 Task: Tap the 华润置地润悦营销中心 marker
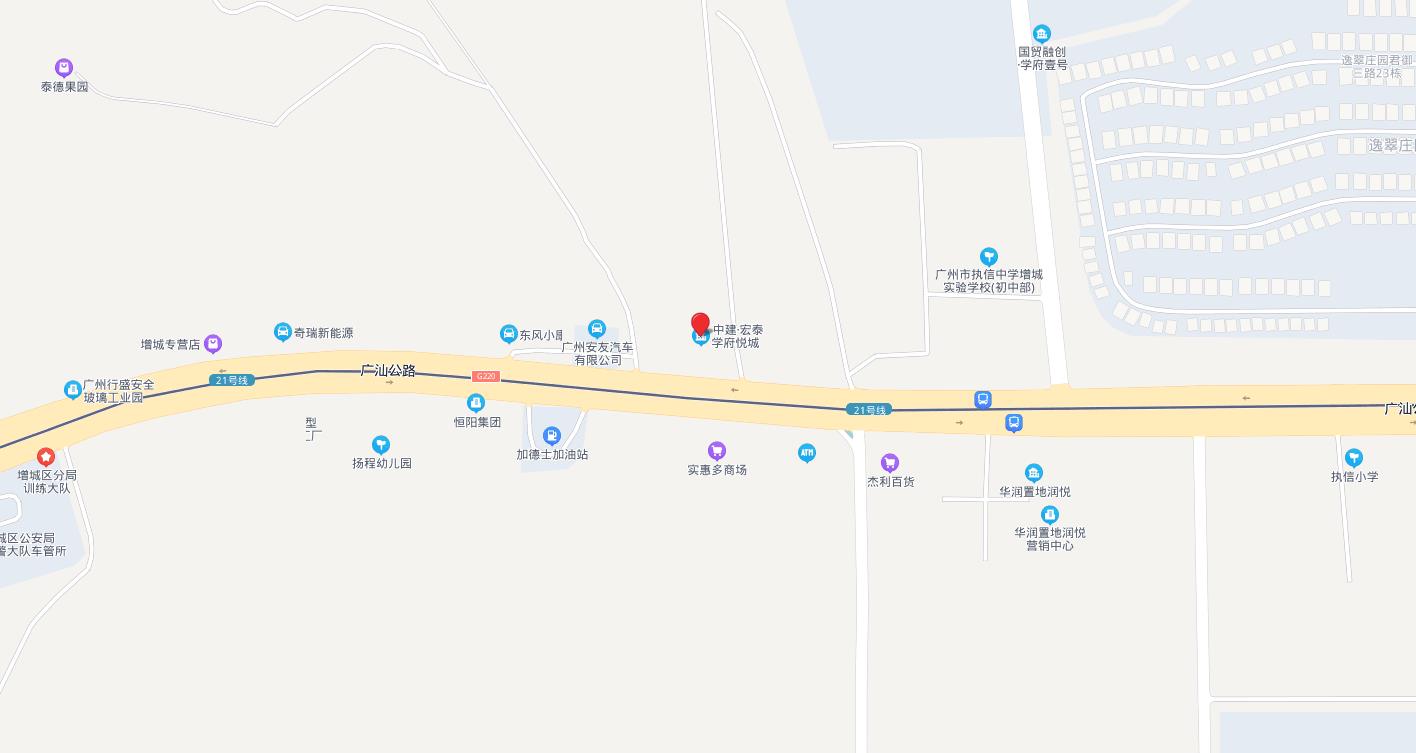coord(1049,514)
